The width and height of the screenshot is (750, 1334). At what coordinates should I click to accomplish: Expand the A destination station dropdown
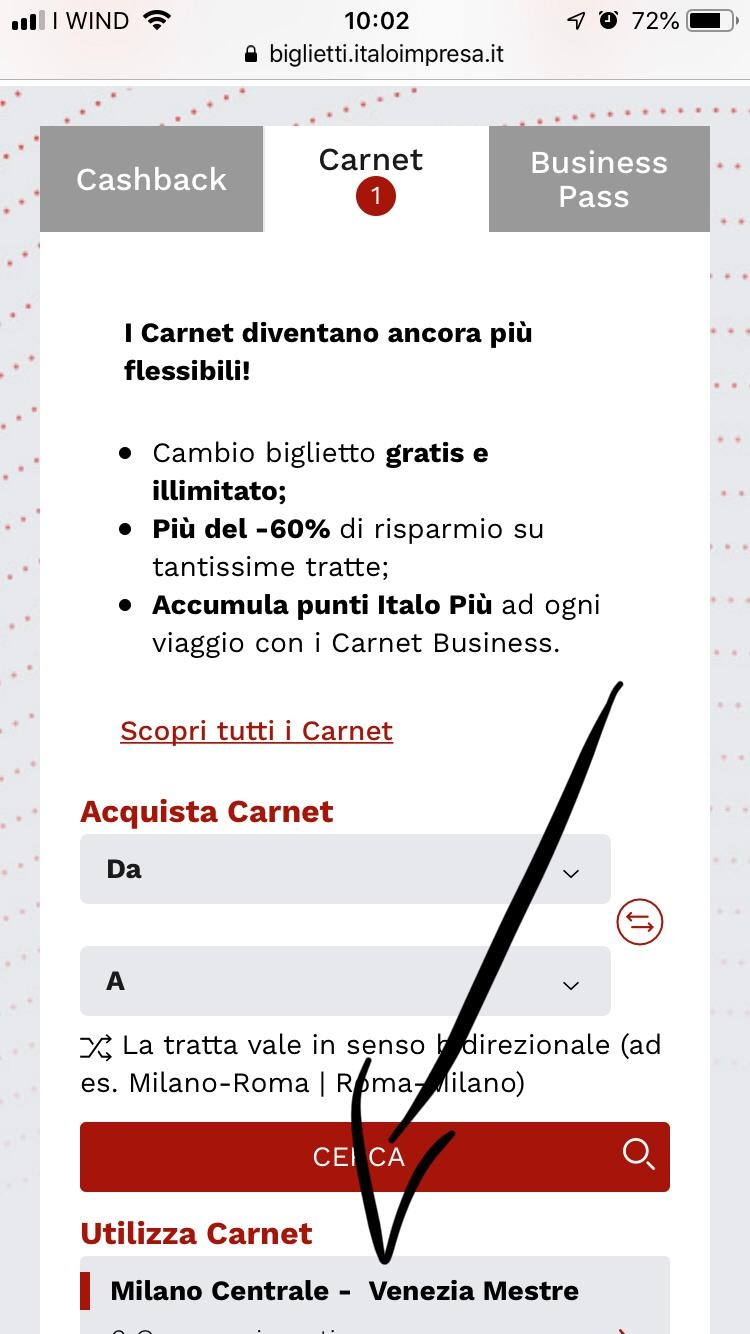[x=344, y=982]
